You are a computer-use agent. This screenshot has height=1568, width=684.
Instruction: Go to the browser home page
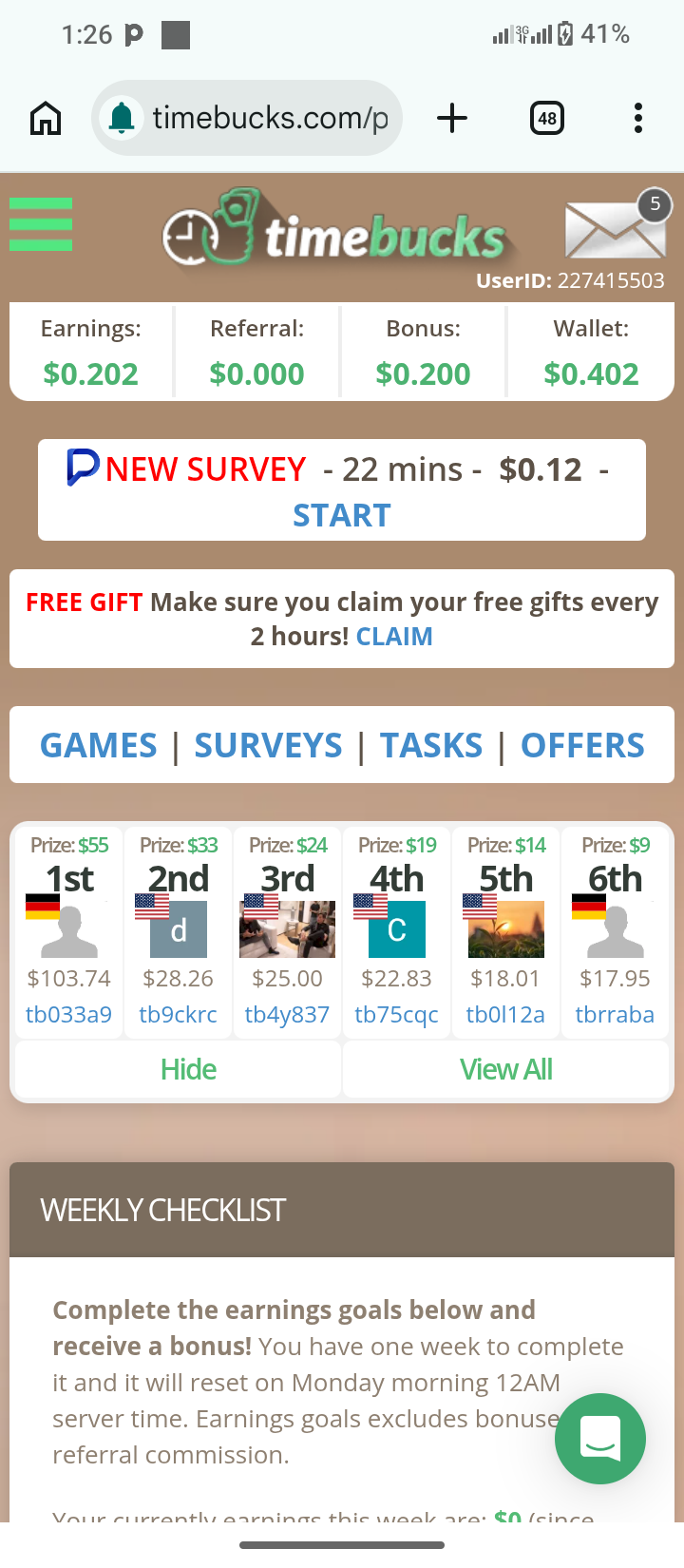pyautogui.click(x=46, y=119)
